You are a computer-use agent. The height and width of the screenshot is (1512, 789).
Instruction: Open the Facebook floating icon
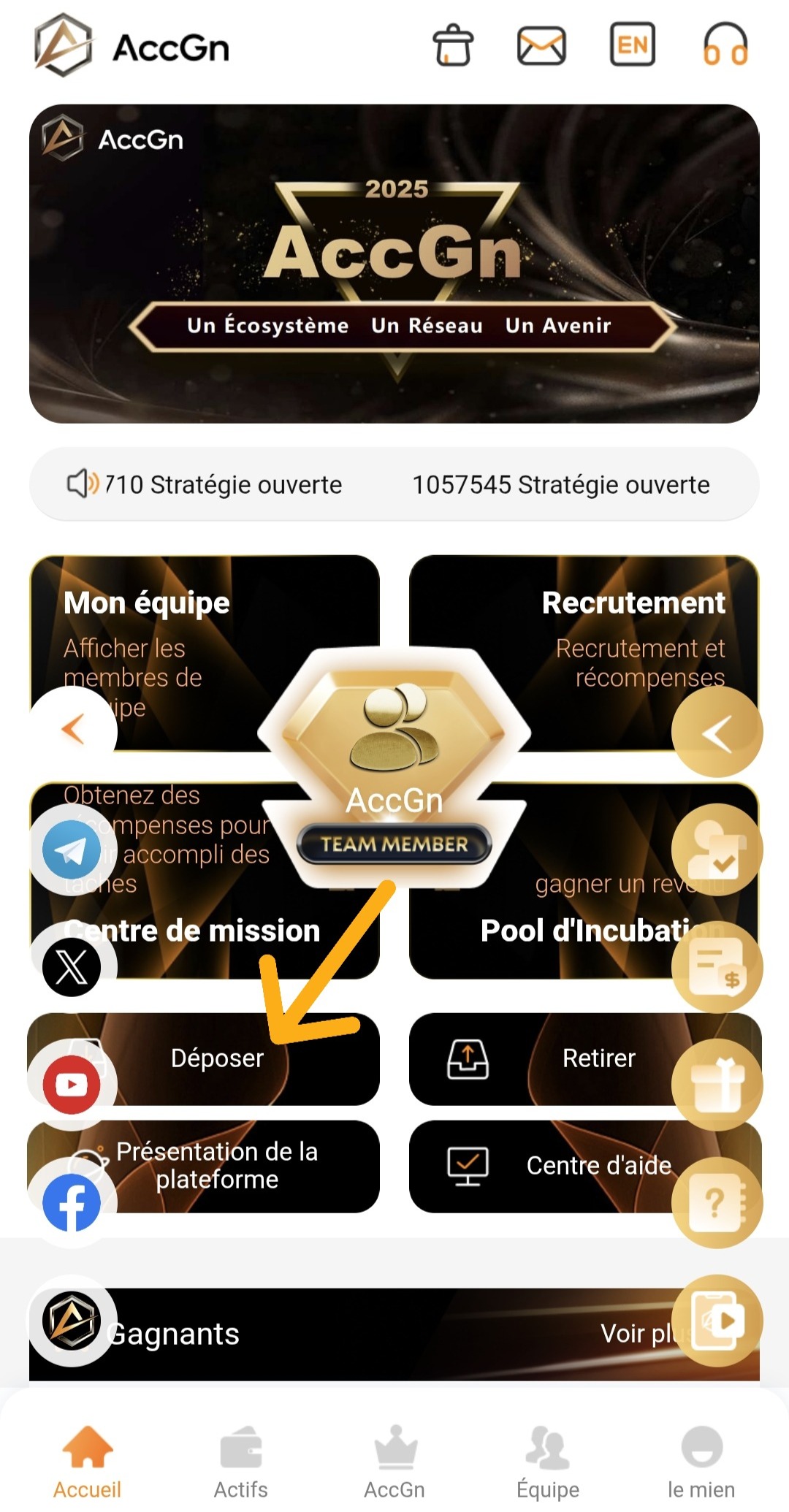click(72, 1202)
